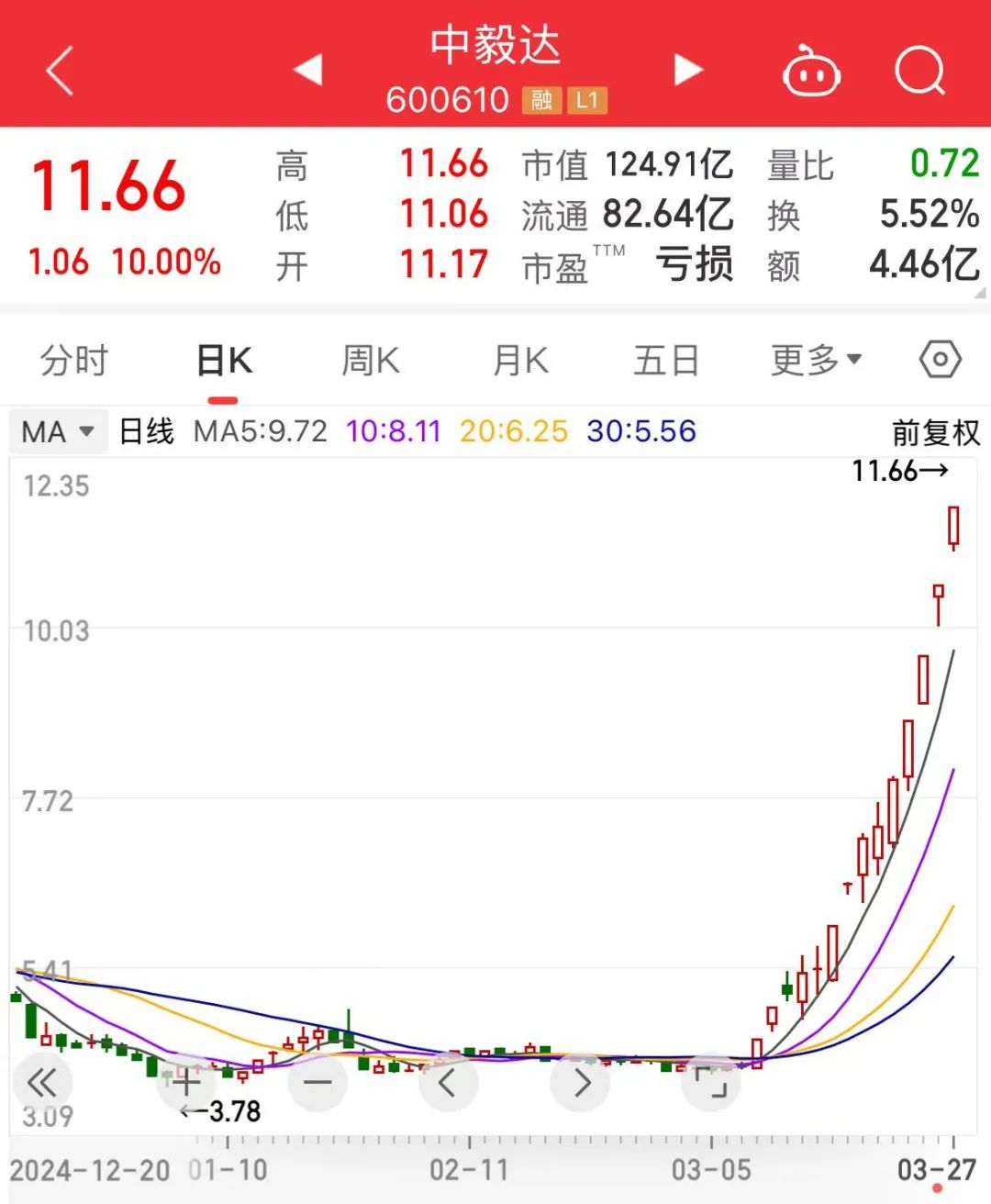The height and width of the screenshot is (1204, 991).
Task: Toggle the 融 margin trading label
Action: pyautogui.click(x=540, y=101)
